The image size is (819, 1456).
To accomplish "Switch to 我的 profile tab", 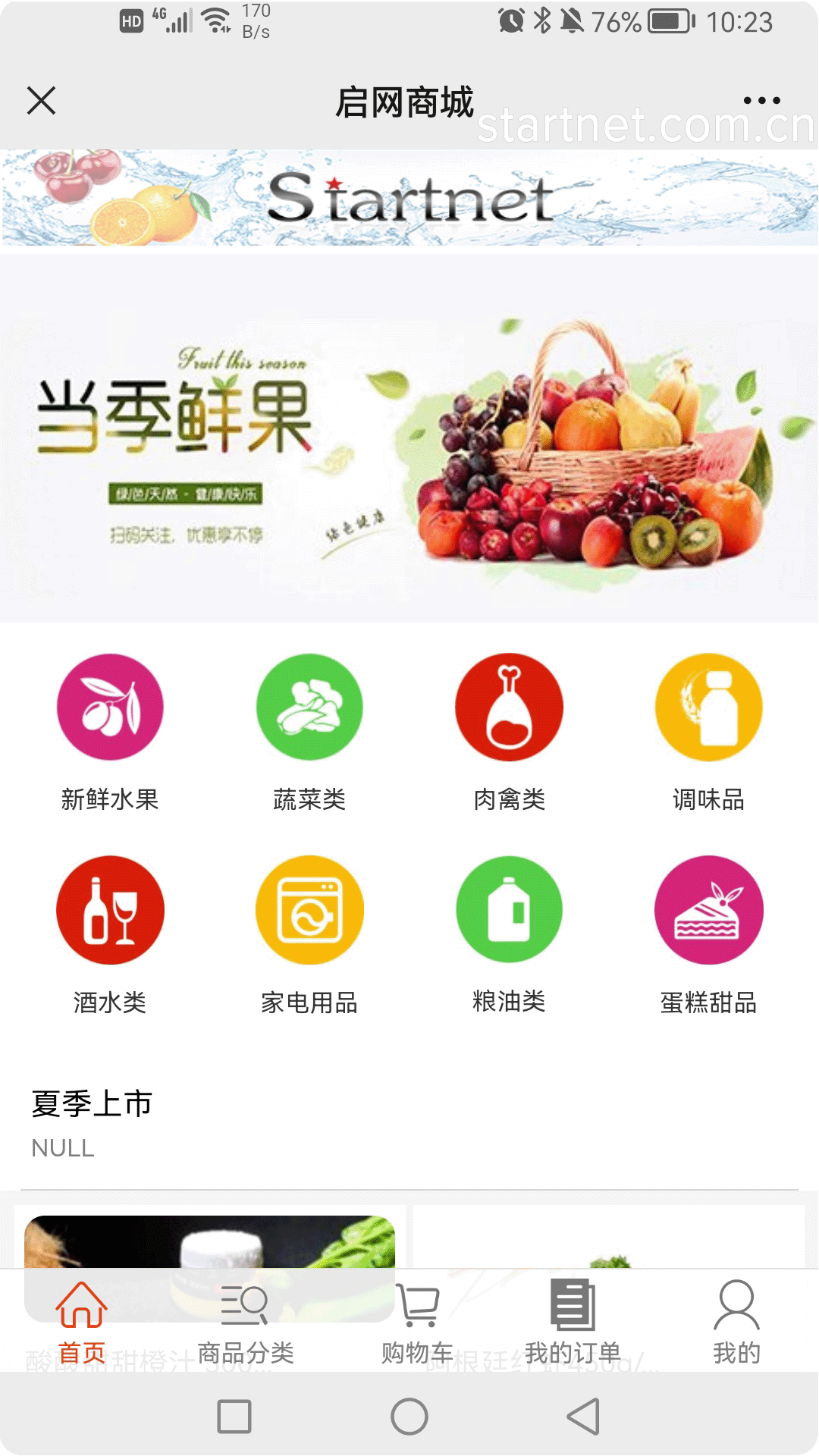I will coord(736,1321).
